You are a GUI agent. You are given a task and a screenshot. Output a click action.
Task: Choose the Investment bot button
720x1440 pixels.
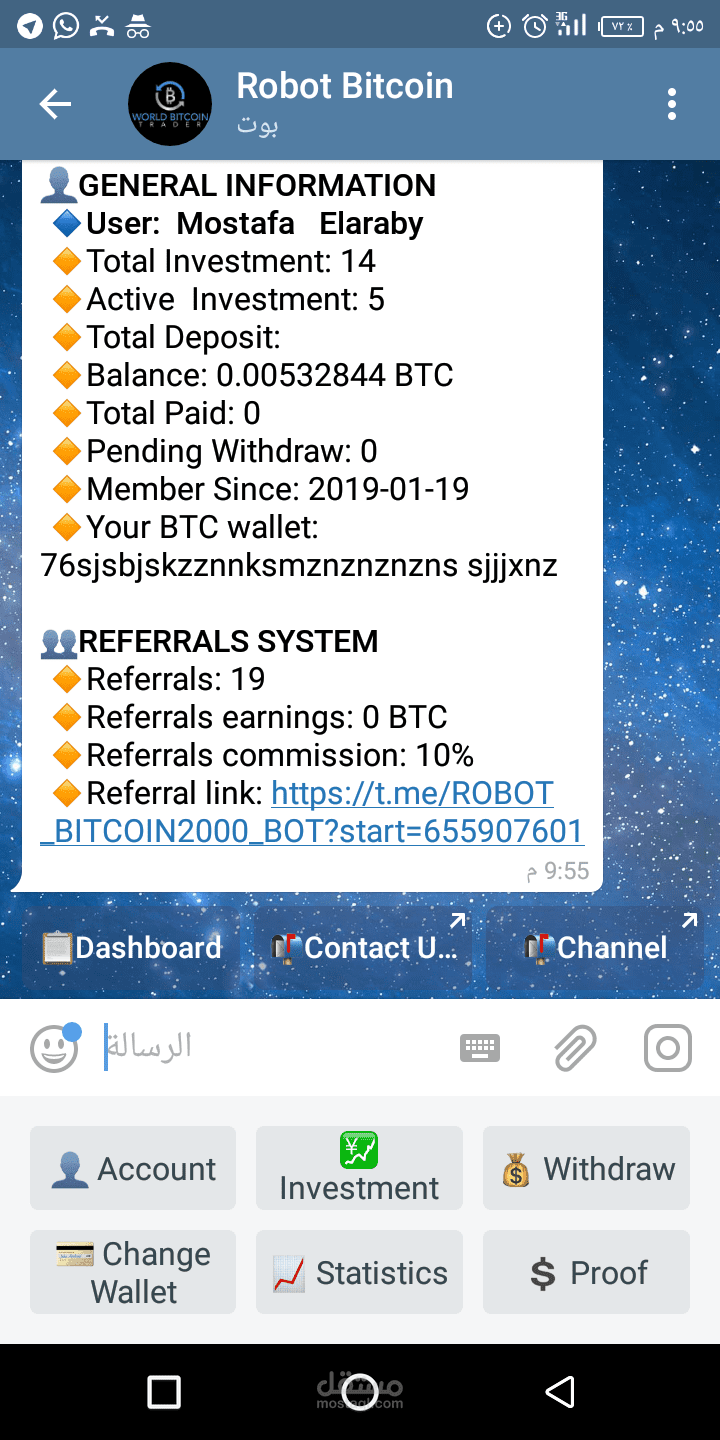pyautogui.click(x=359, y=1168)
